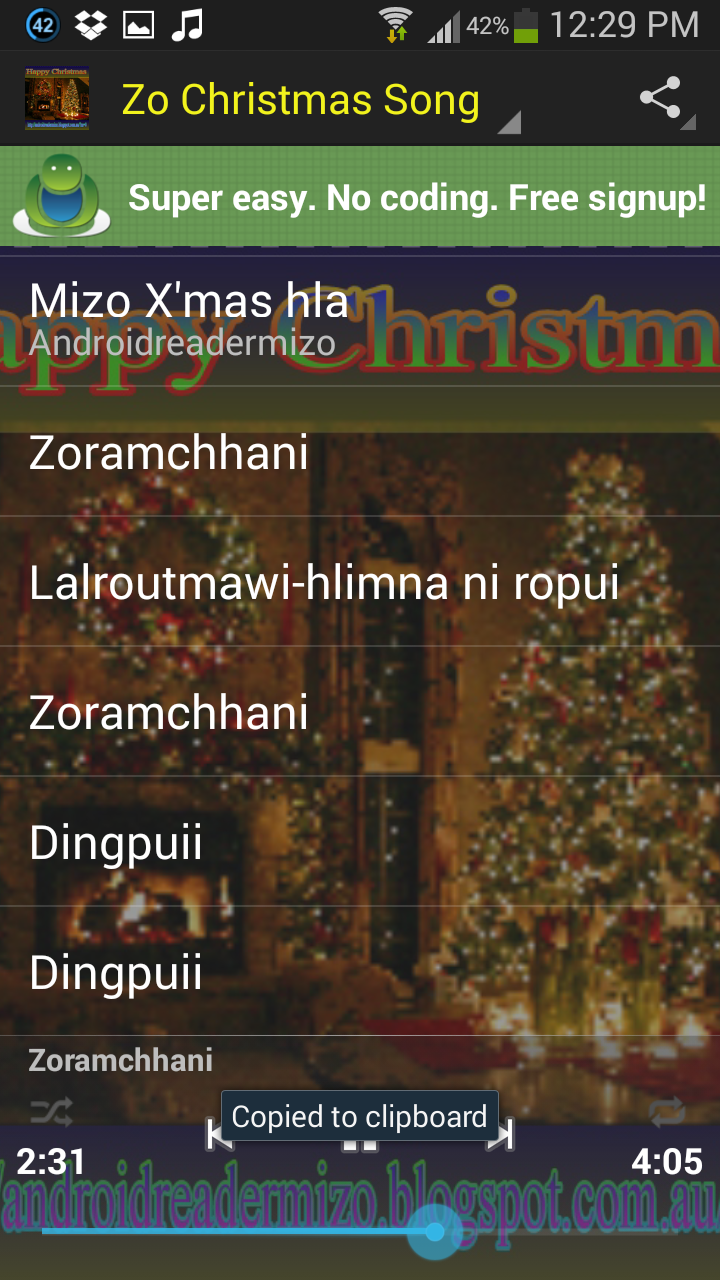Tap the playback seek bar
The image size is (720, 1280).
[300, 1231]
